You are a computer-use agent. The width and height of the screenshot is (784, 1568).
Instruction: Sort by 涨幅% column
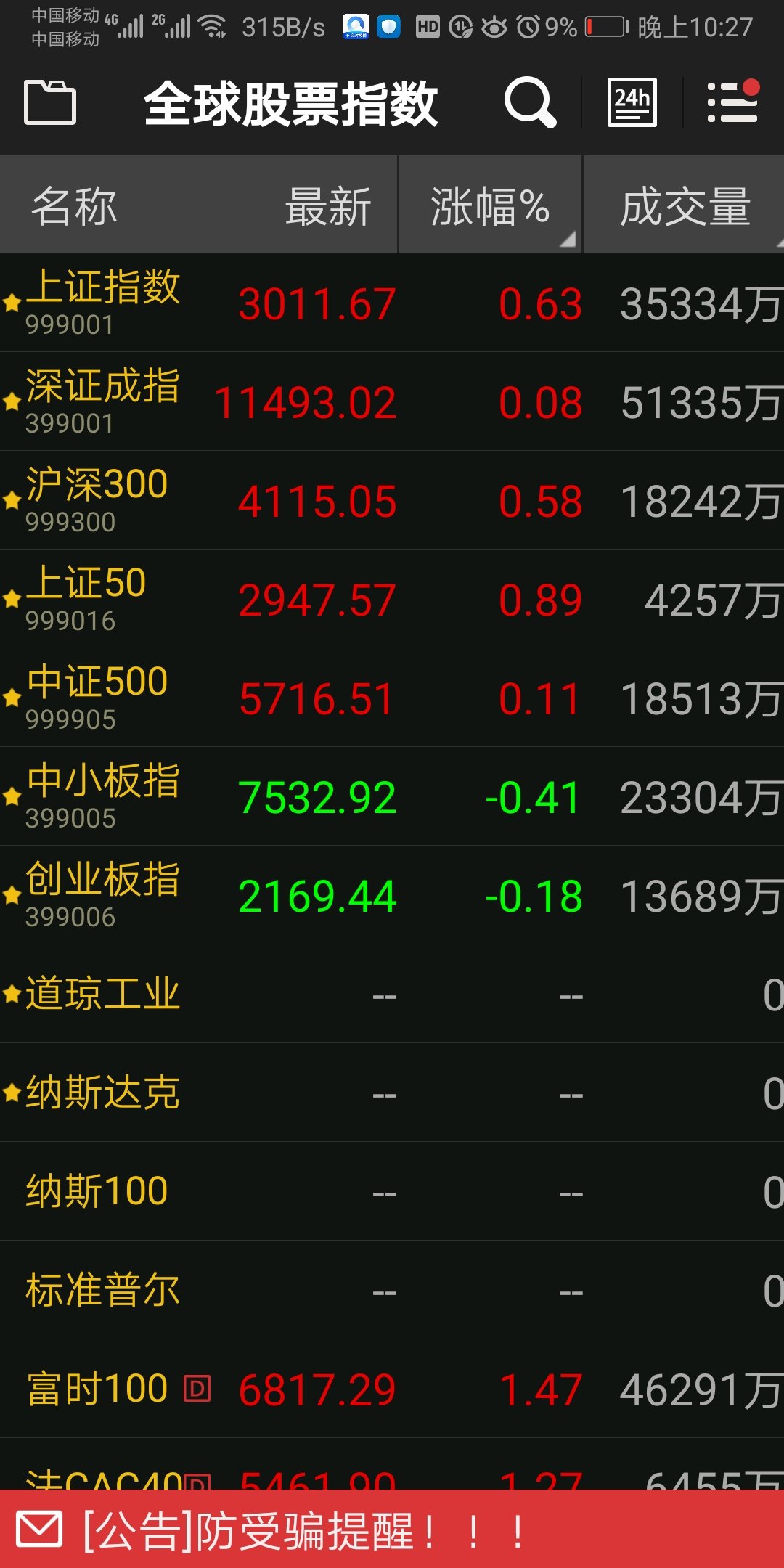click(x=490, y=206)
